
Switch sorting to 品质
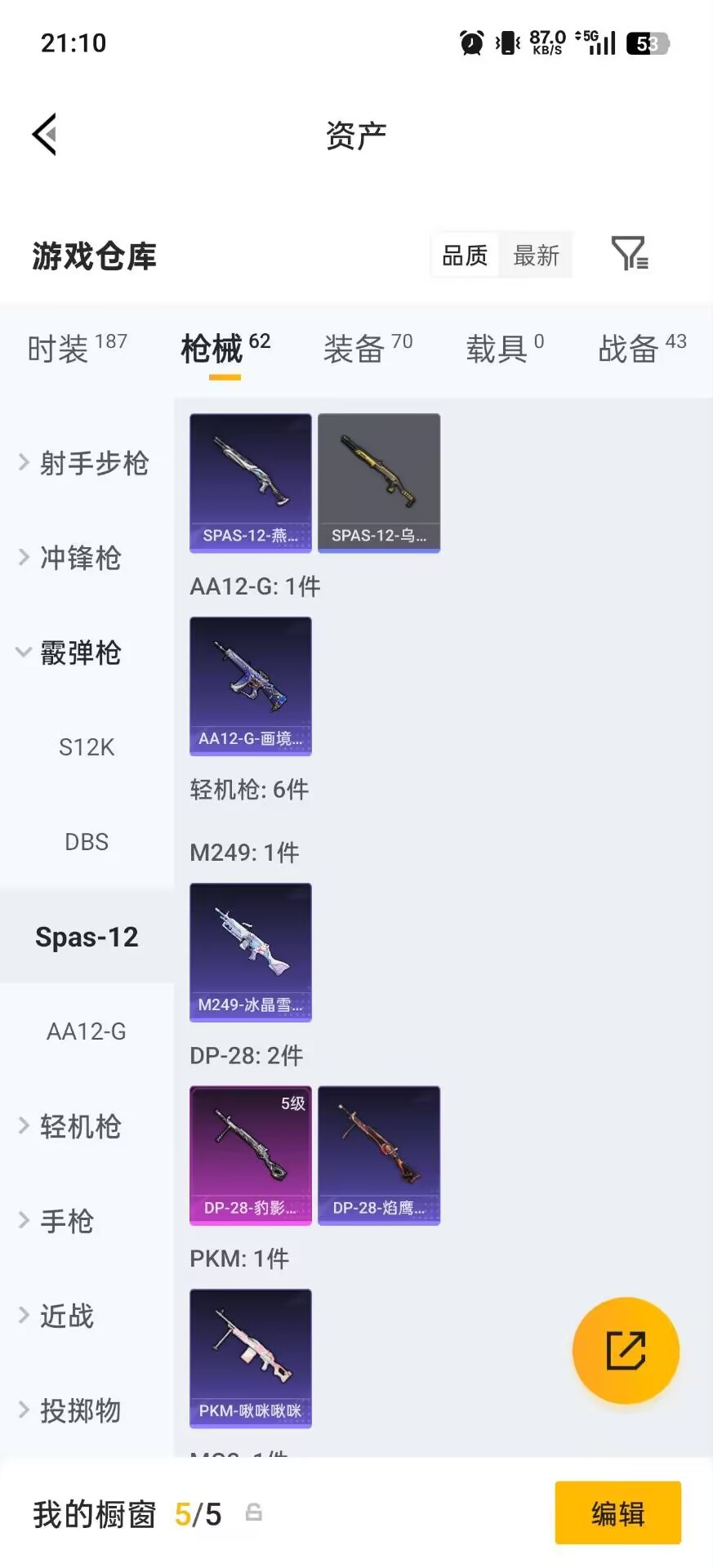coord(464,255)
